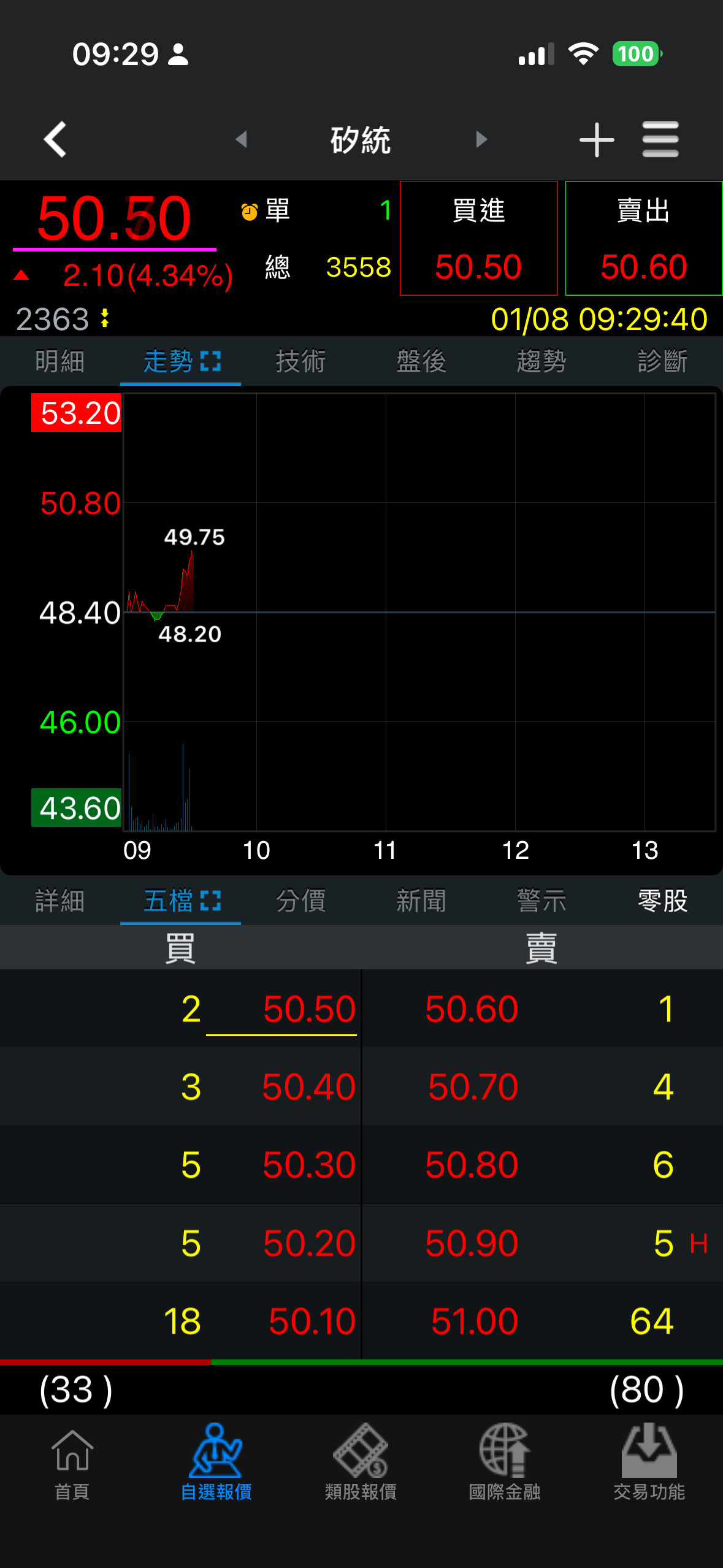The image size is (723, 1568).
Task: Go back using the top-left arrow
Action: tap(55, 139)
